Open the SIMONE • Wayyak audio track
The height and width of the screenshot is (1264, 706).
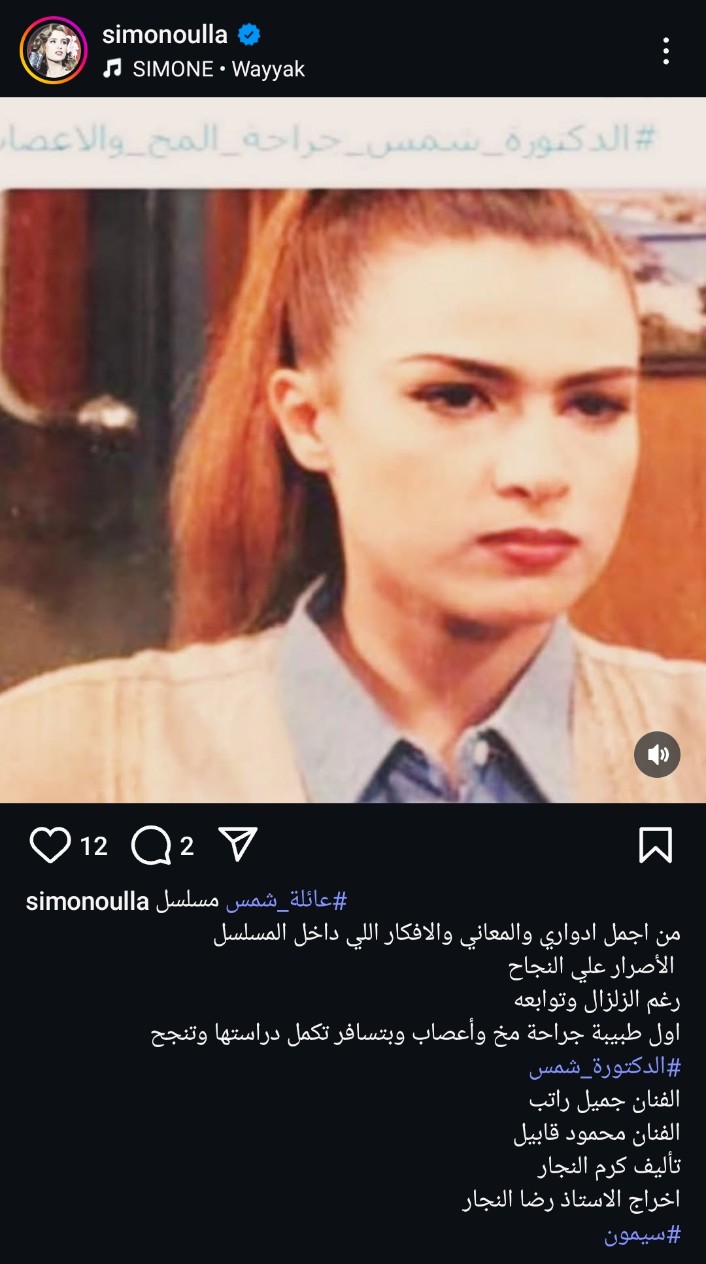218,69
